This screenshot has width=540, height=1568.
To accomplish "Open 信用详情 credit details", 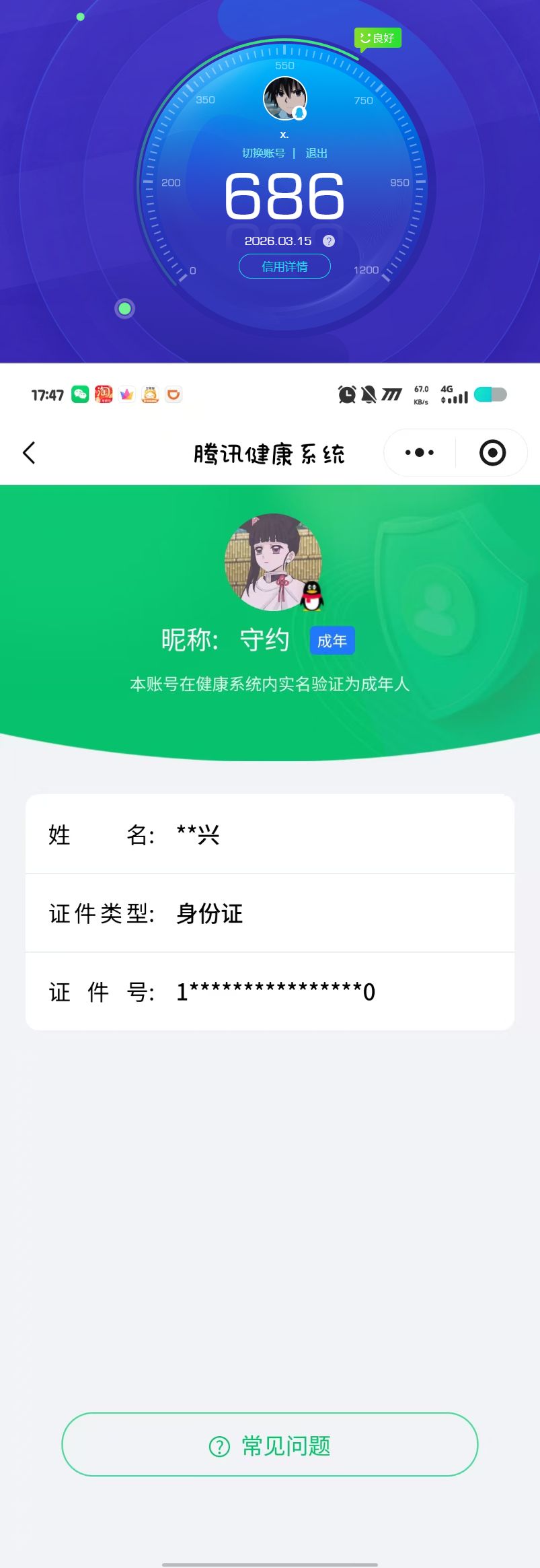I will pyautogui.click(x=284, y=266).
